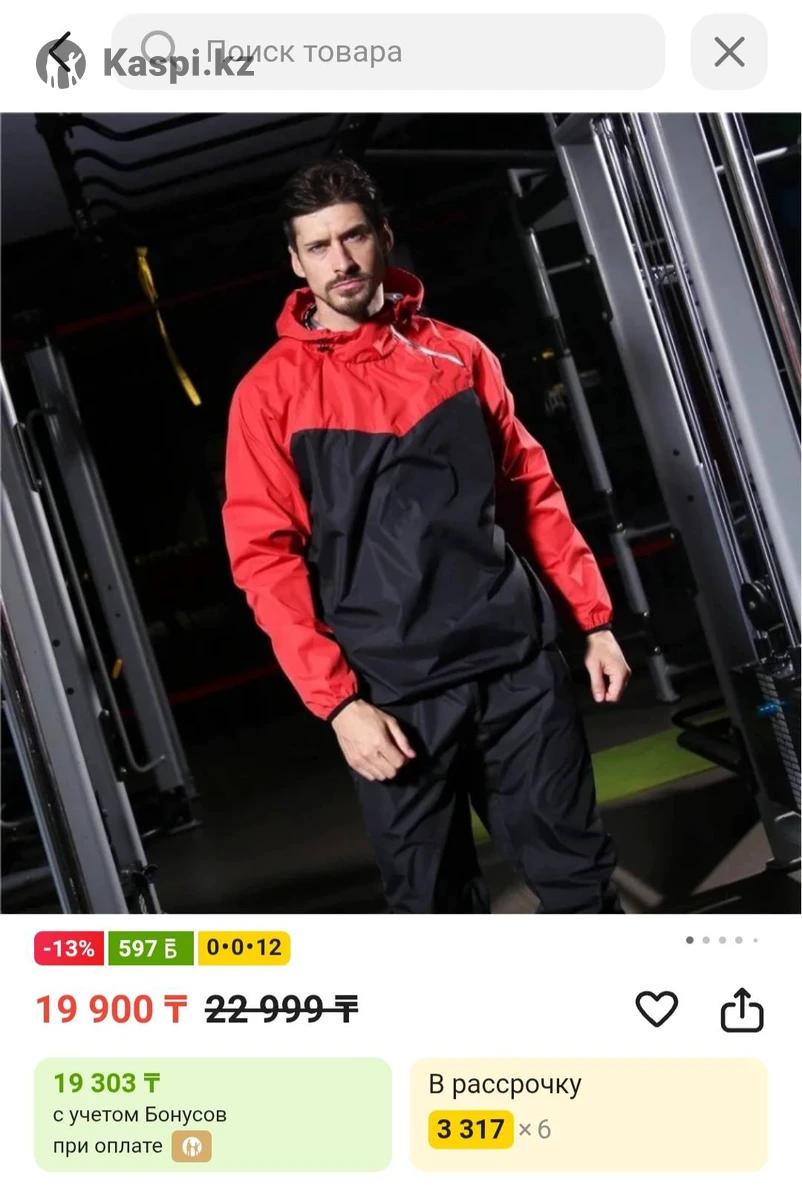The width and height of the screenshot is (802, 1200).
Task: Close the product page
Action: click(729, 52)
